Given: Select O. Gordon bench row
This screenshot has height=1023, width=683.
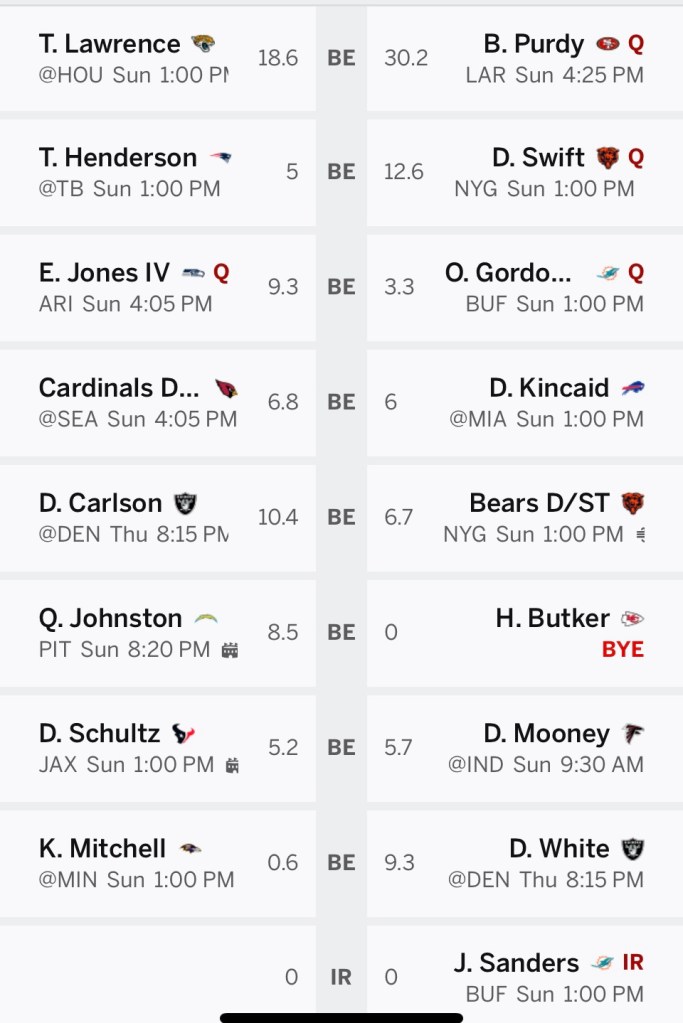Looking at the screenshot, I should (x=508, y=273).
